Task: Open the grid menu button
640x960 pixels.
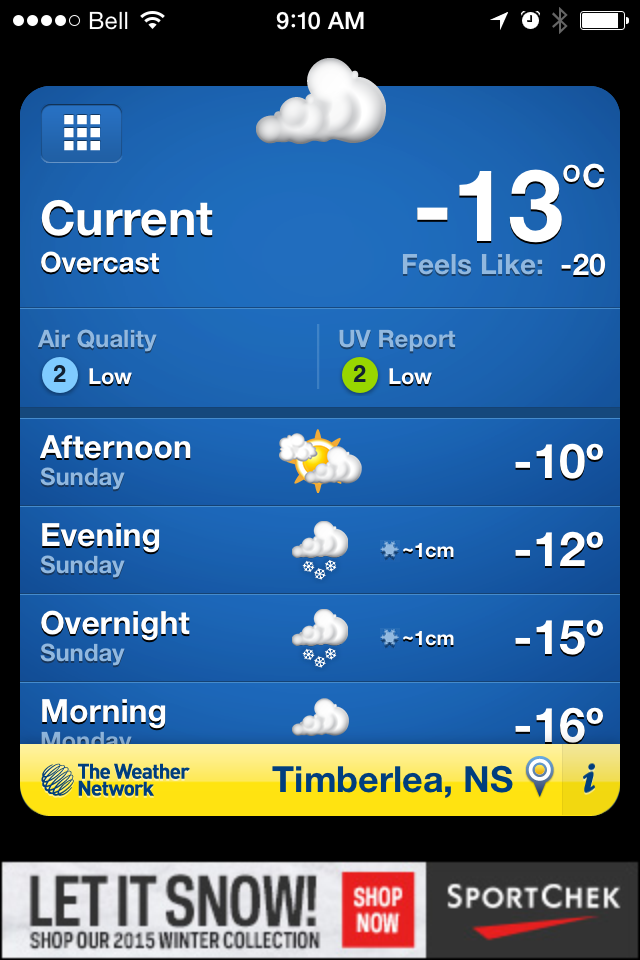Action: (81, 133)
